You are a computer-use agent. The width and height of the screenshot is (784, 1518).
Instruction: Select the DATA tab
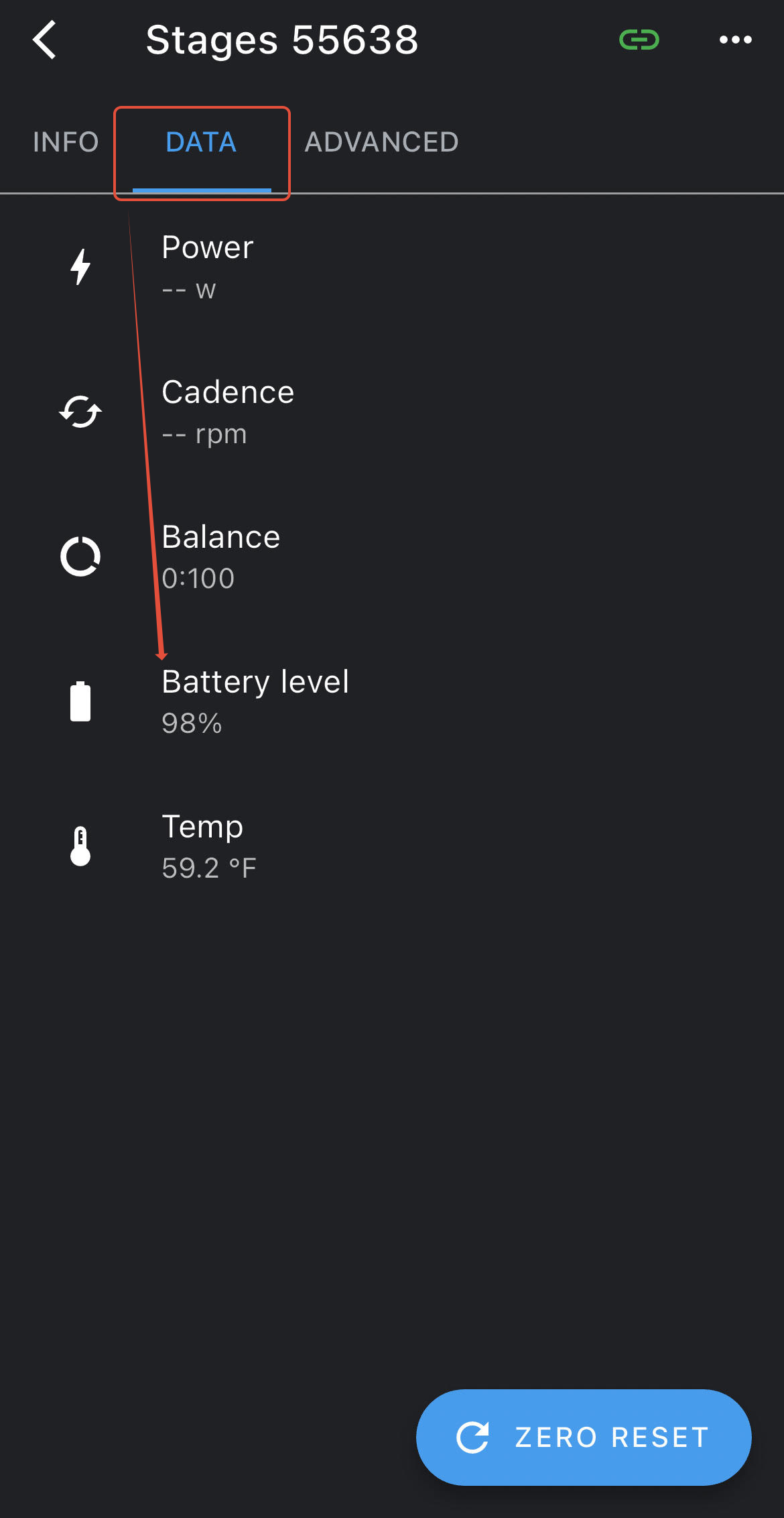[201, 142]
